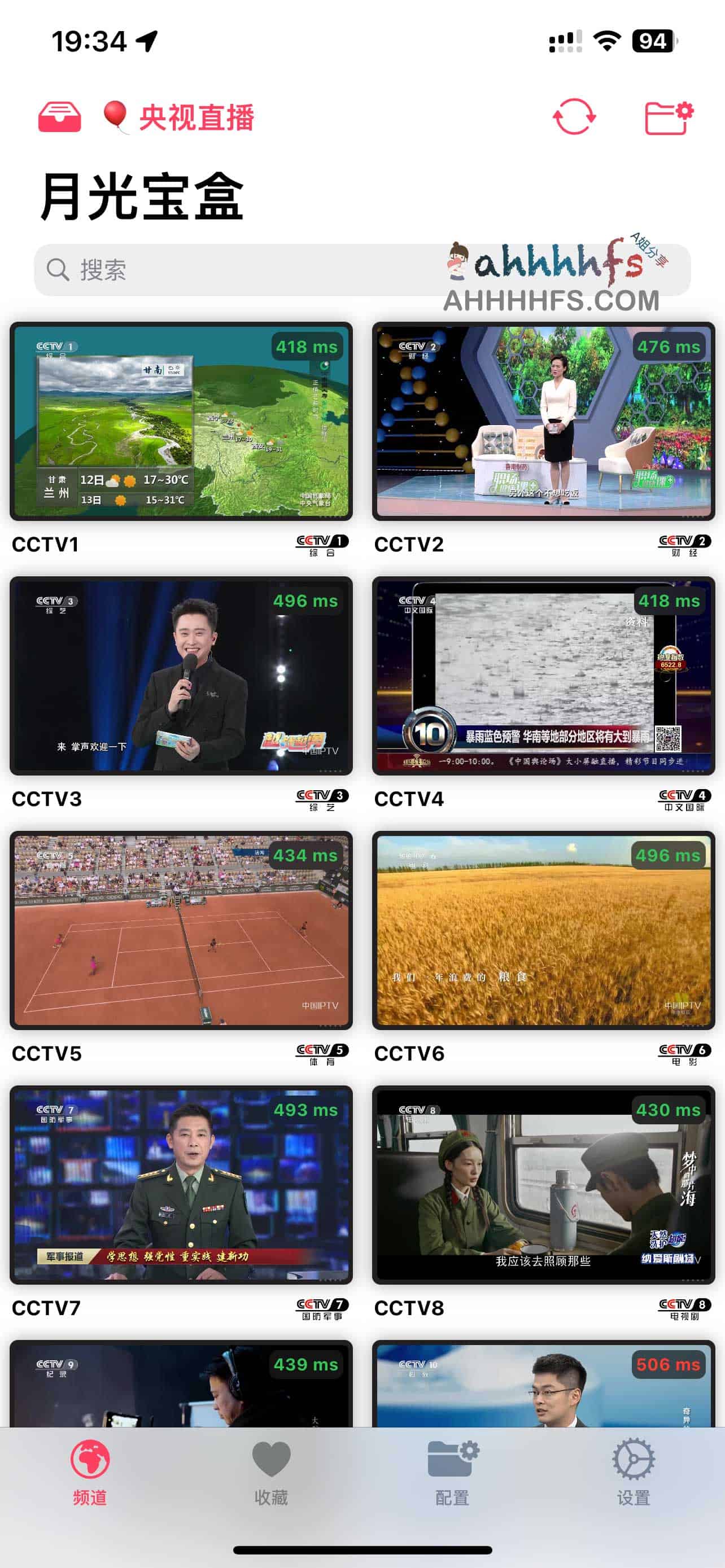Switch to the 收藏 favorites tab
Image resolution: width=725 pixels, height=1568 pixels.
point(271,1473)
